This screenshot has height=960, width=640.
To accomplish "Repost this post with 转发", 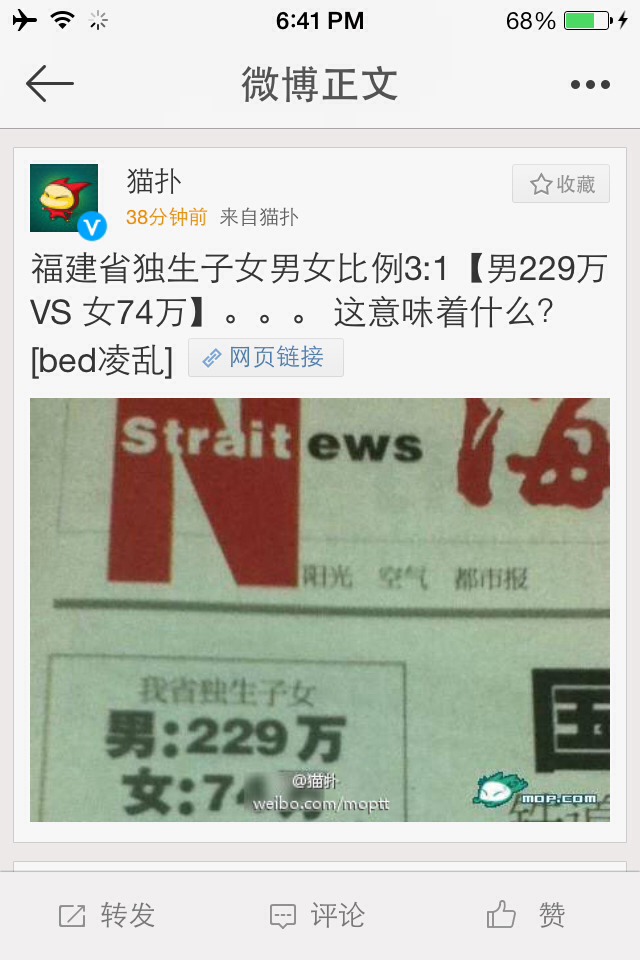I will [107, 915].
